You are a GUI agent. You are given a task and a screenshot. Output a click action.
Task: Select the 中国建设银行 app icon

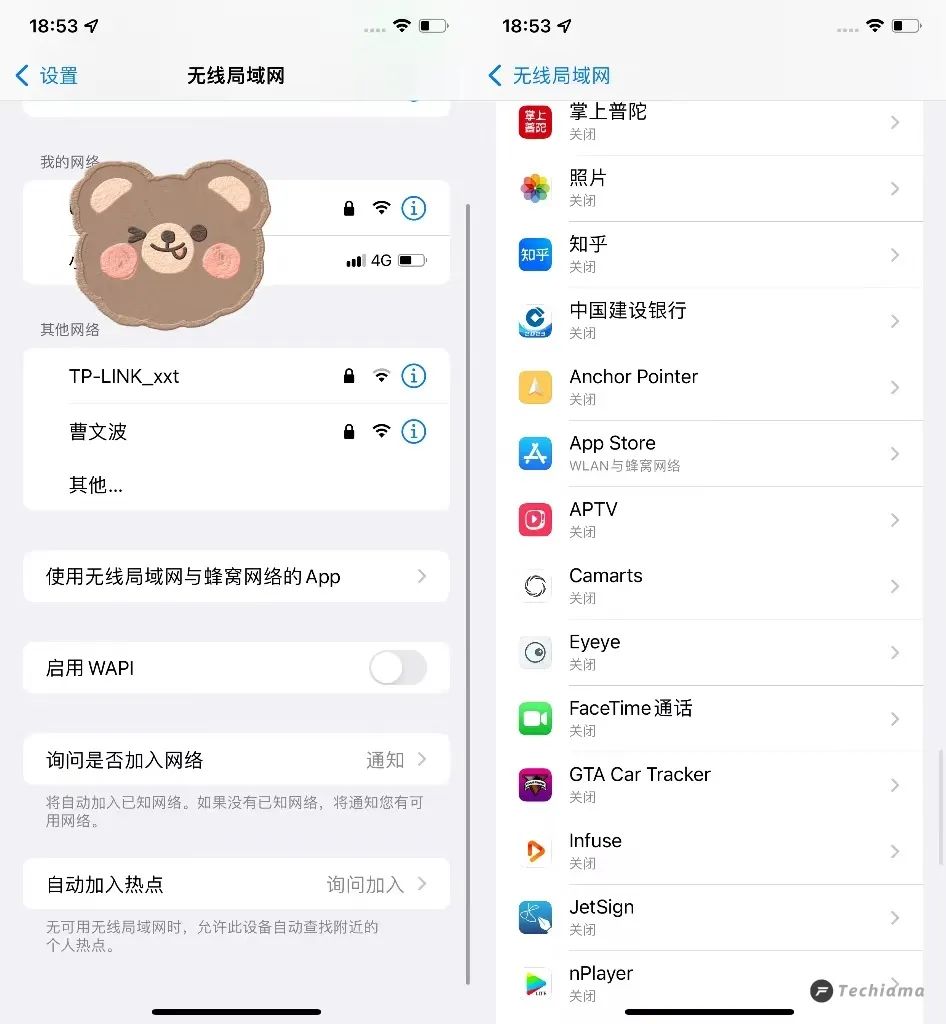coord(535,320)
